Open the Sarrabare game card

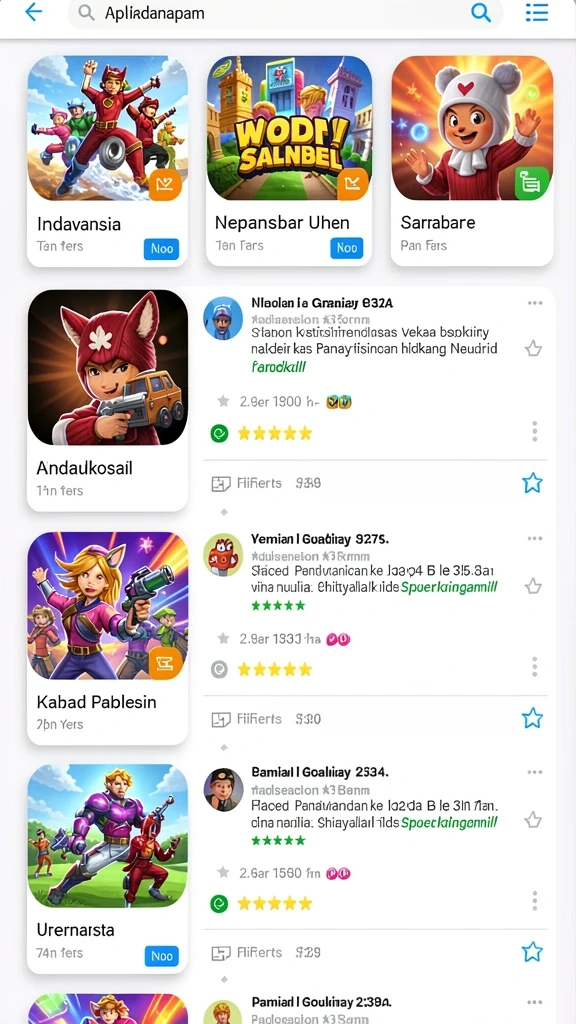coord(472,161)
